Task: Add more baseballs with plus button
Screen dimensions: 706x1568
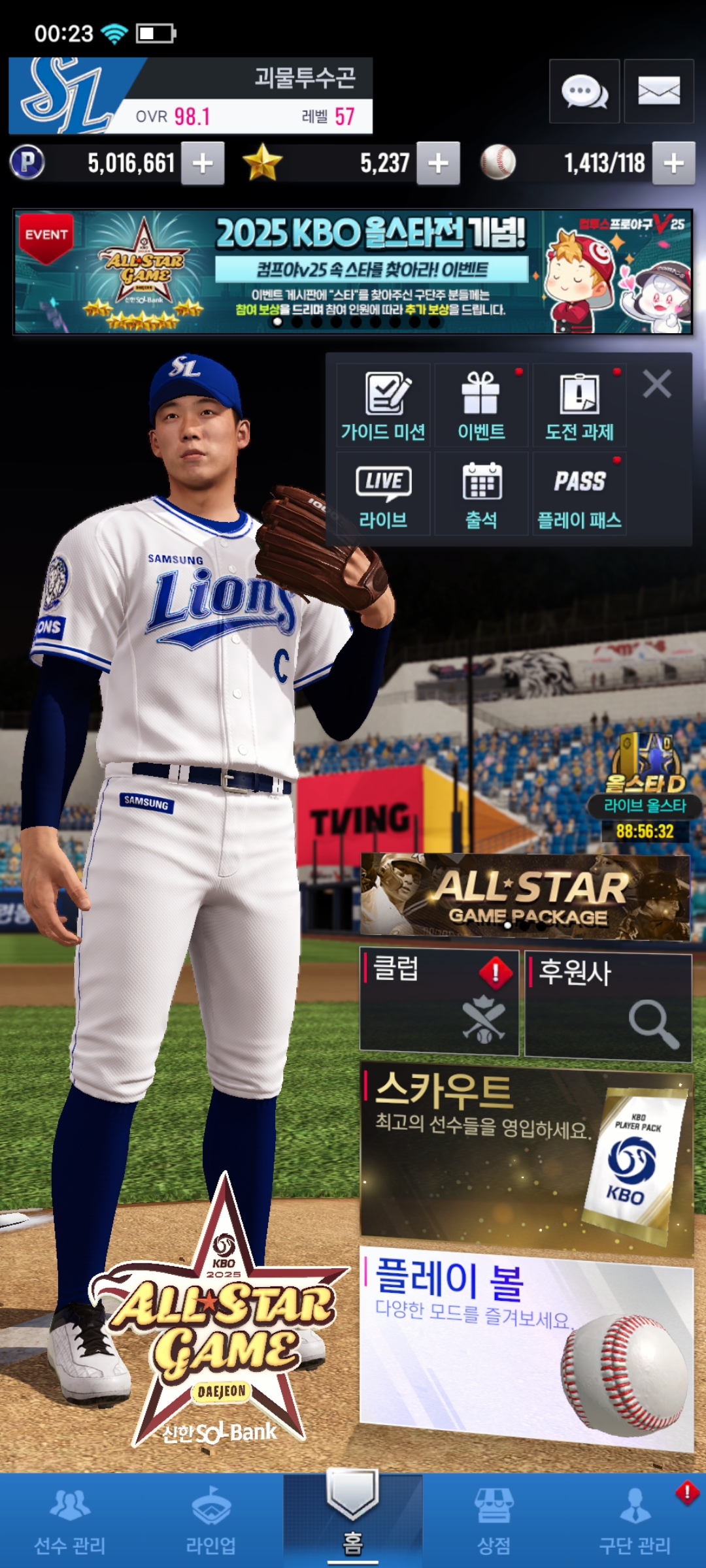Action: (x=673, y=163)
